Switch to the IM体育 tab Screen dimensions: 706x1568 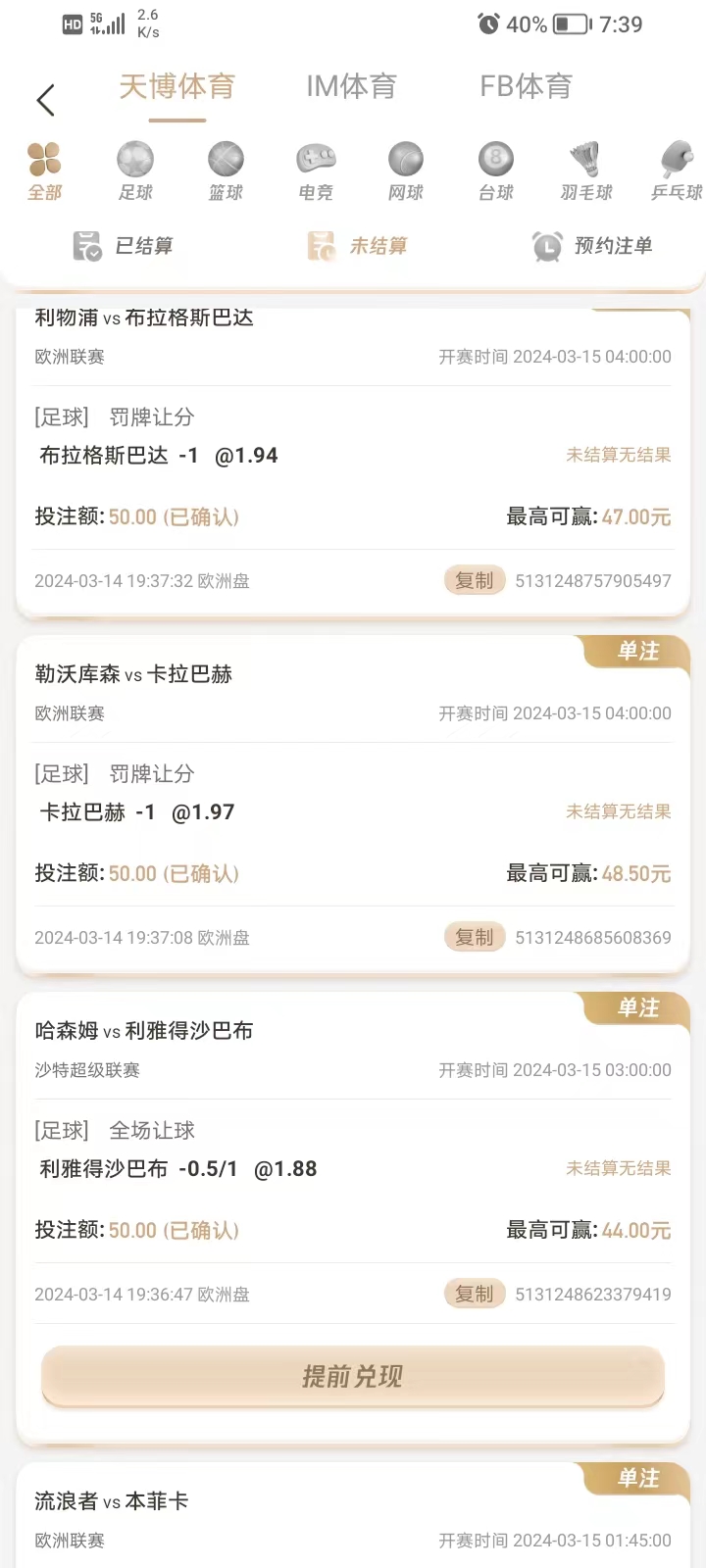click(351, 87)
